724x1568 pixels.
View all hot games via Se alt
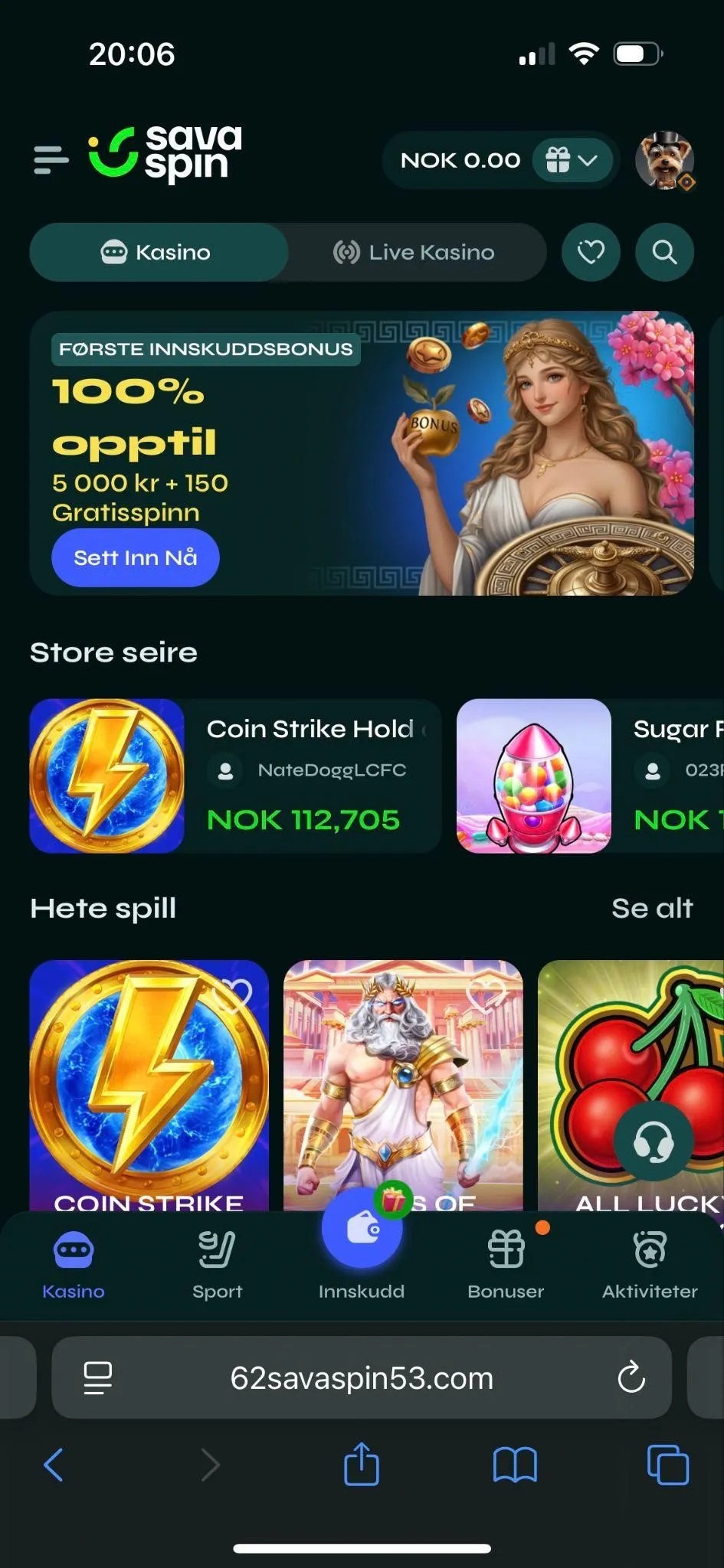[x=652, y=908]
